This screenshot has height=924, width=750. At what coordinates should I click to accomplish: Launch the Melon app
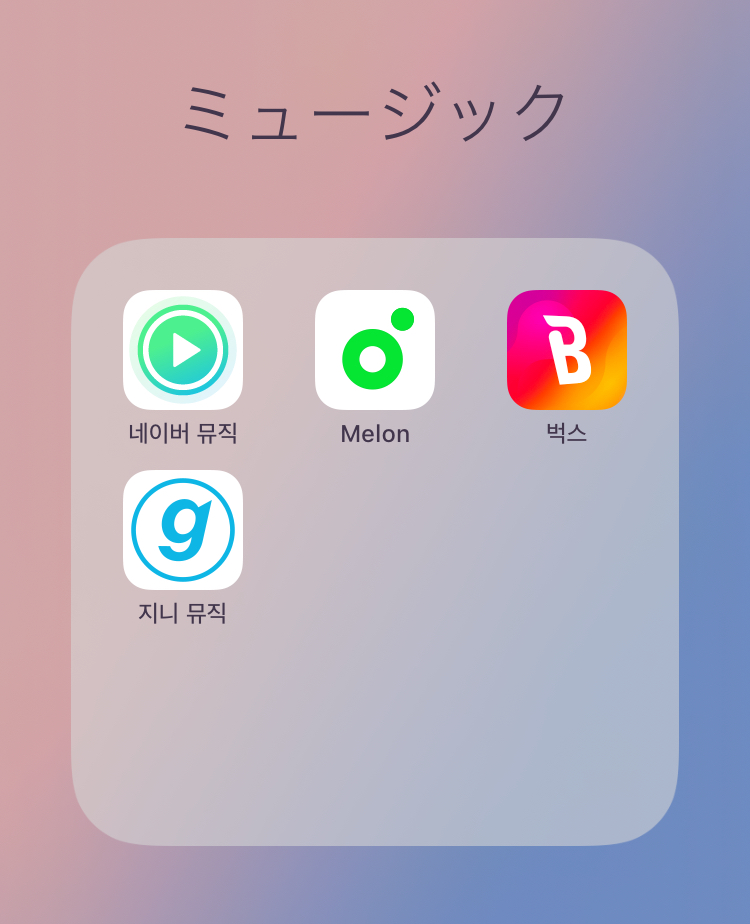coord(375,350)
